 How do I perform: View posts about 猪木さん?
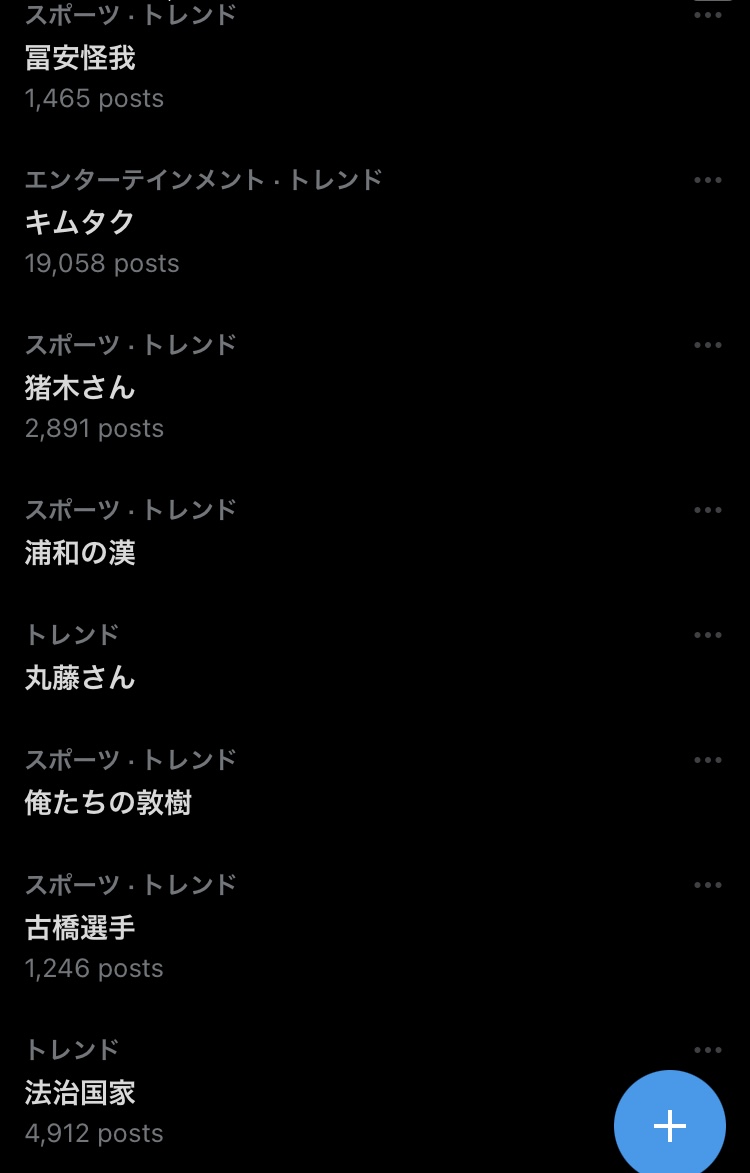point(80,387)
